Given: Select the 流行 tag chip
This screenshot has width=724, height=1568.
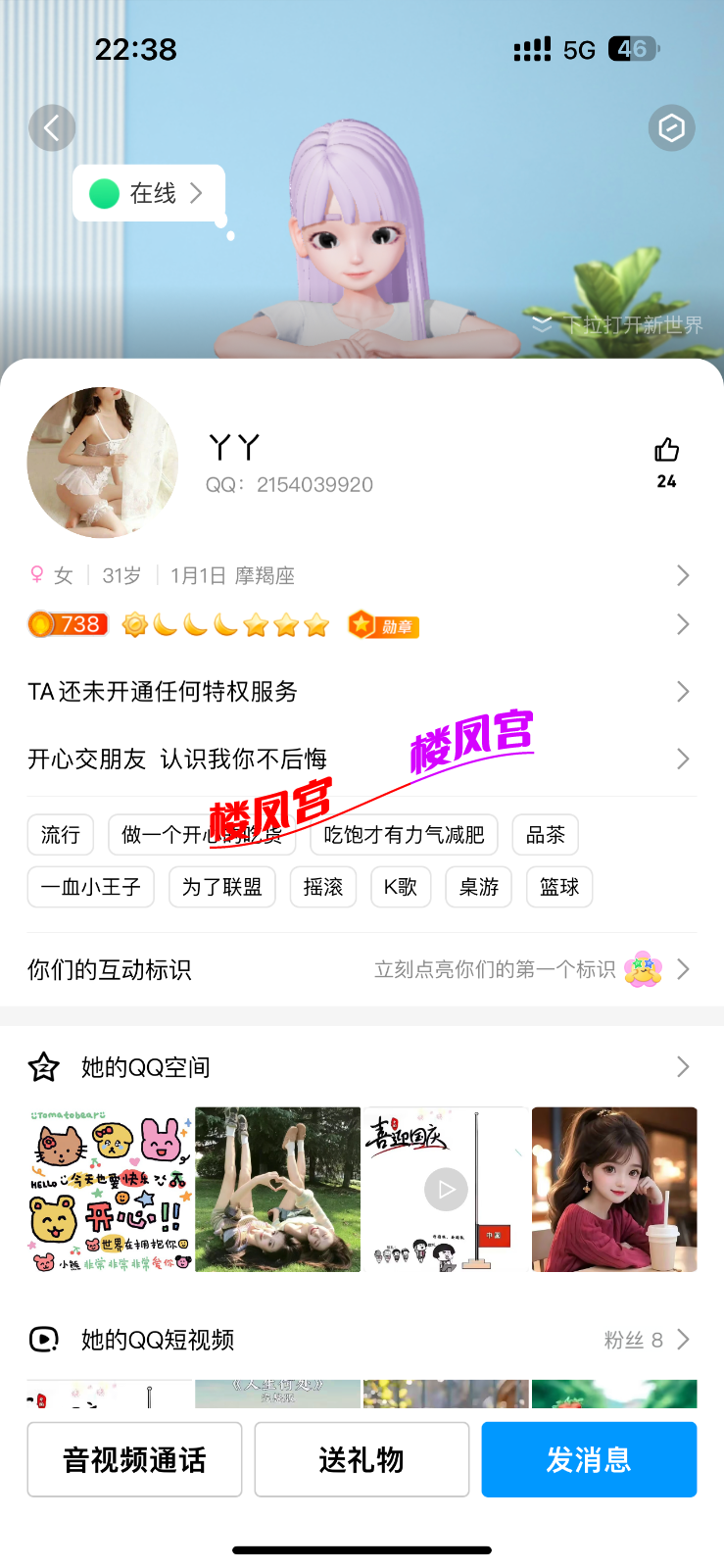Looking at the screenshot, I should point(61,835).
